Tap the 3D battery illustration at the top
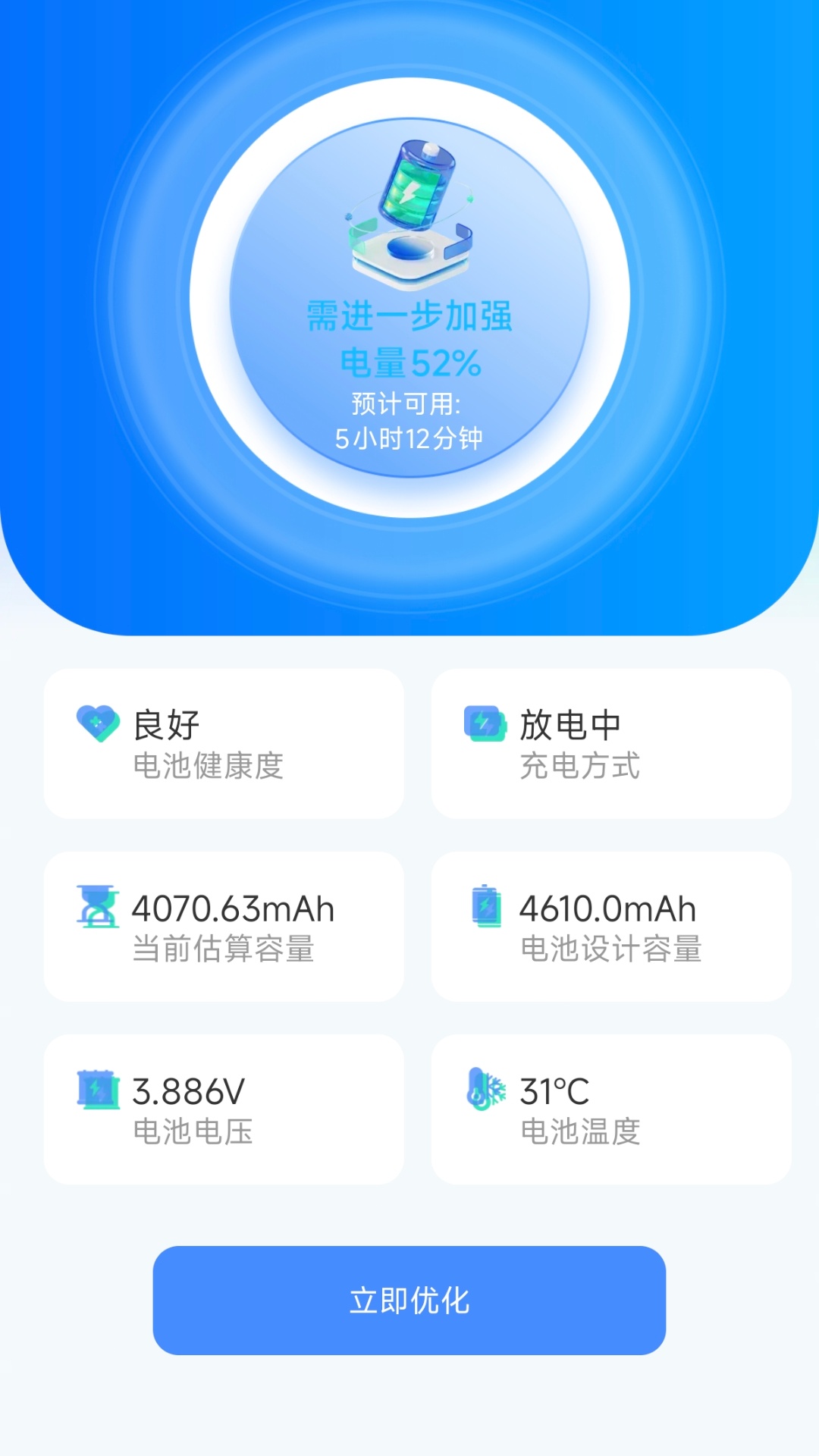 pyautogui.click(x=417, y=186)
